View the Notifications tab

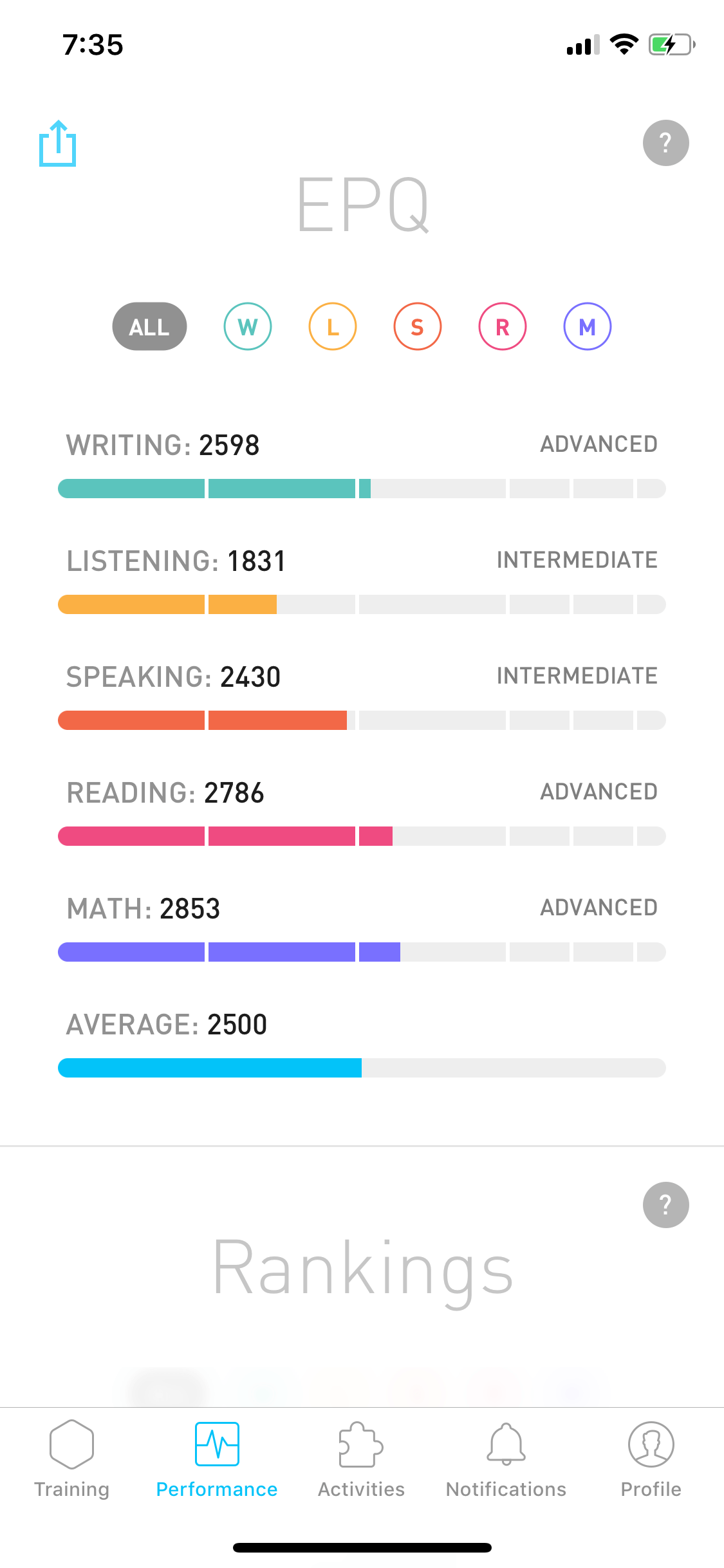(x=506, y=1460)
